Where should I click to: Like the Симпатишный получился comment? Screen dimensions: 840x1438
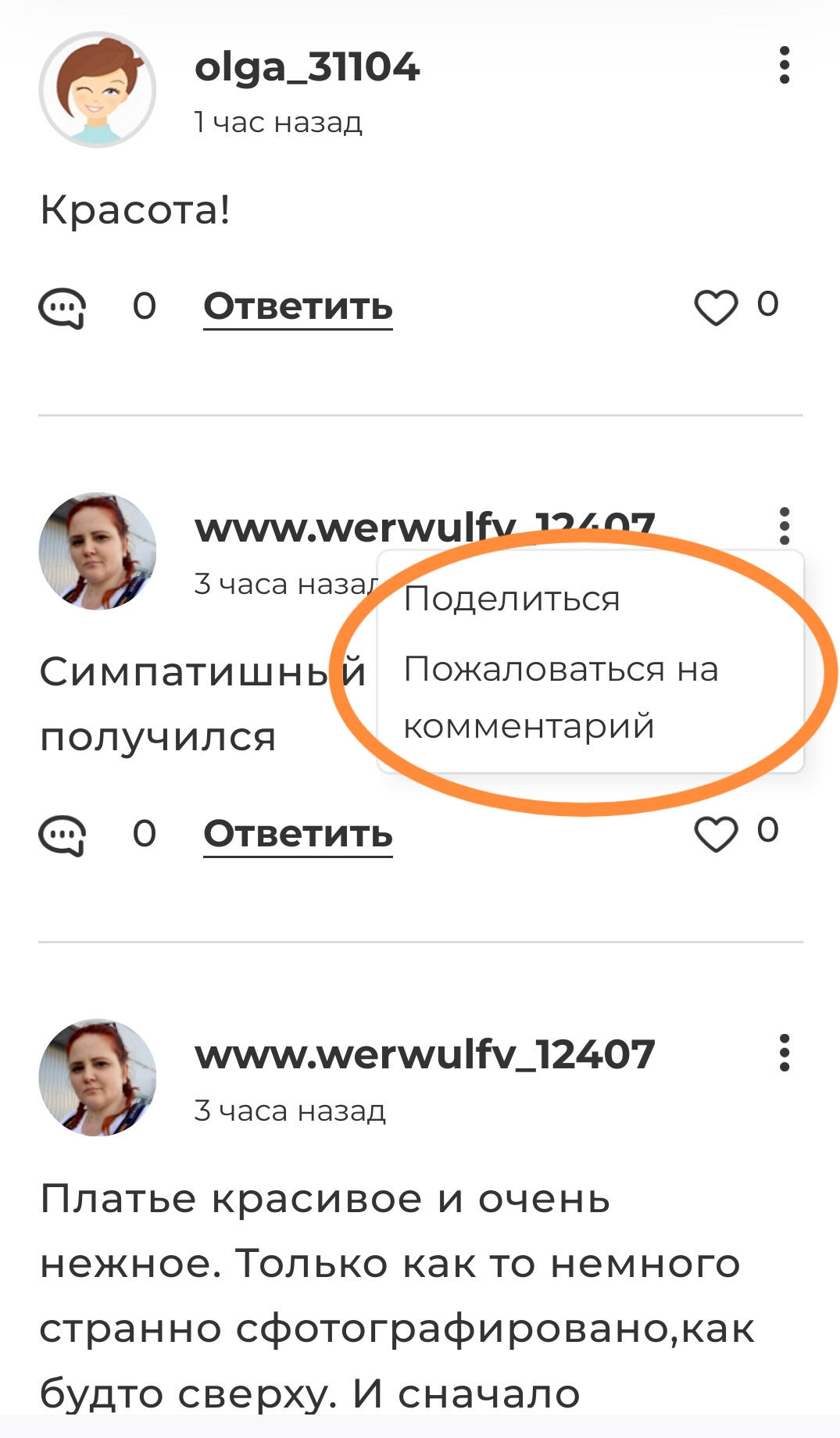click(x=716, y=834)
